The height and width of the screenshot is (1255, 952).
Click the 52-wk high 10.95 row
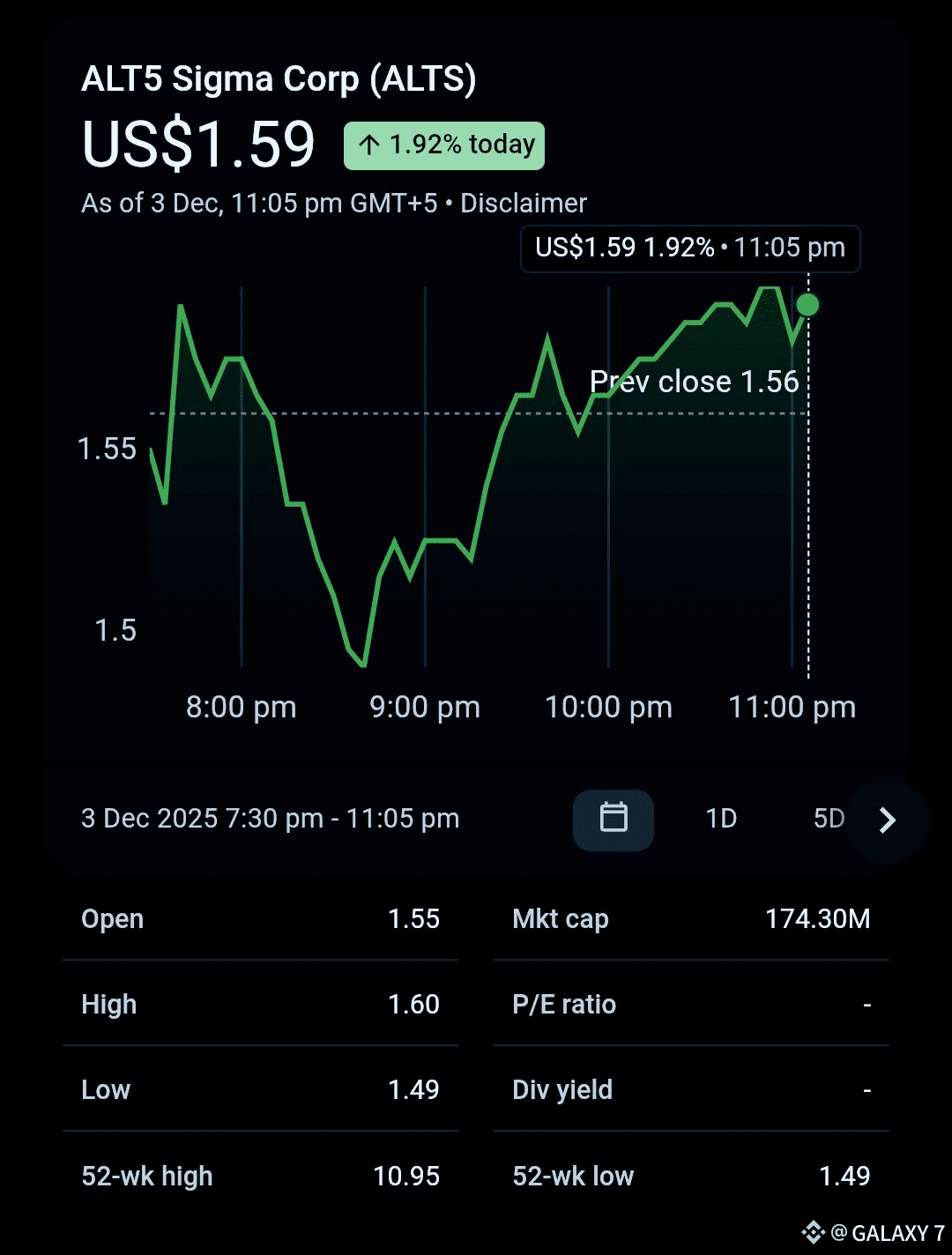click(x=261, y=1176)
